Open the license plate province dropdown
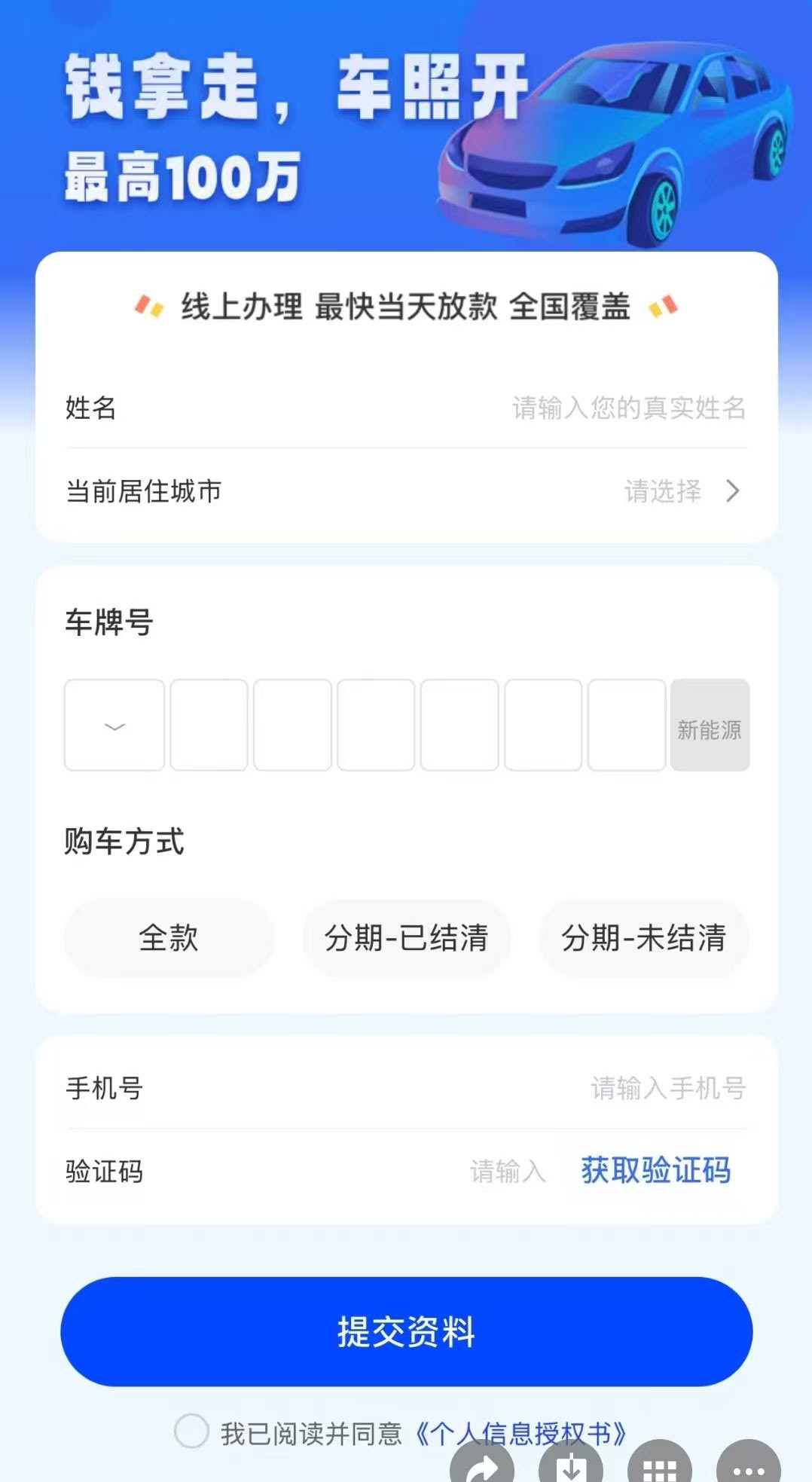 (114, 726)
